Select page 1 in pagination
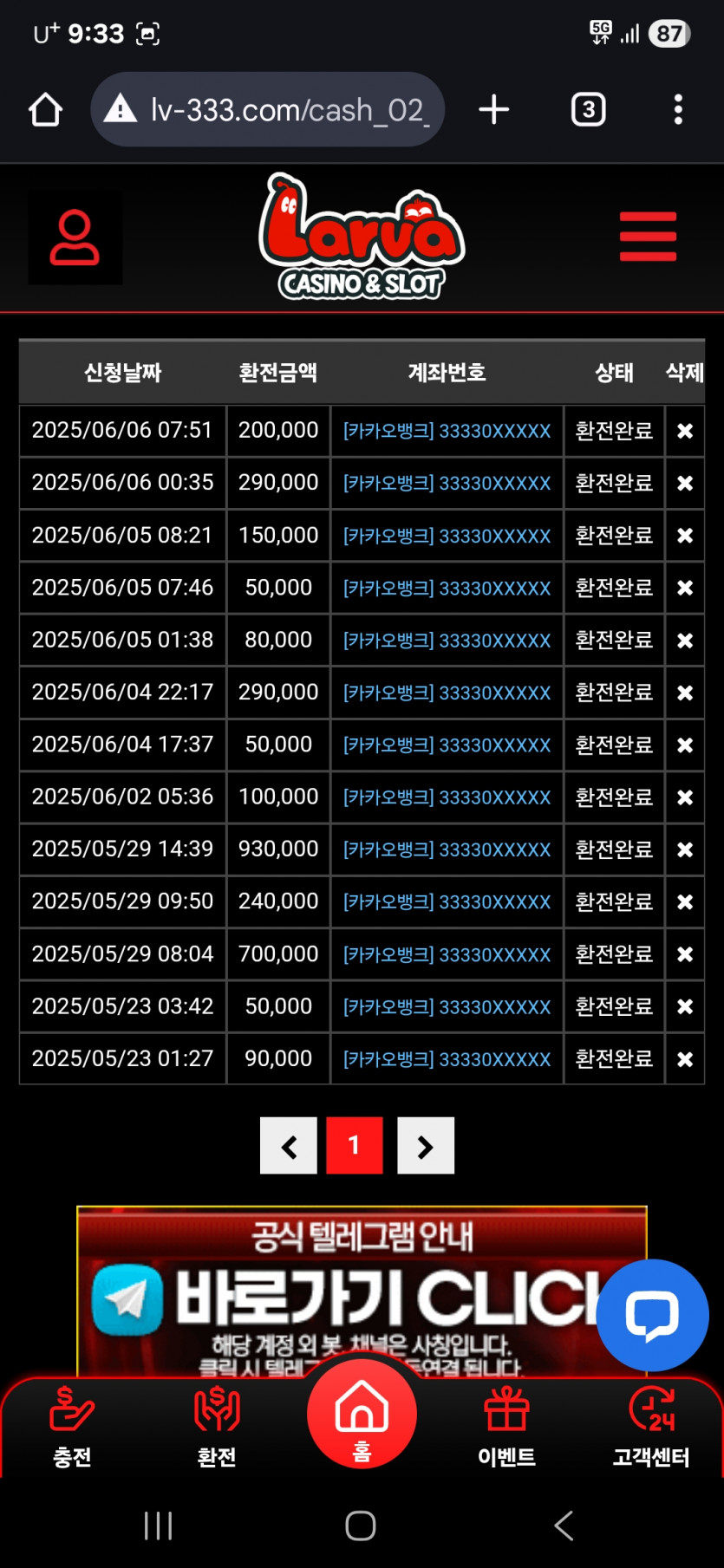724x1568 pixels. [x=355, y=1146]
